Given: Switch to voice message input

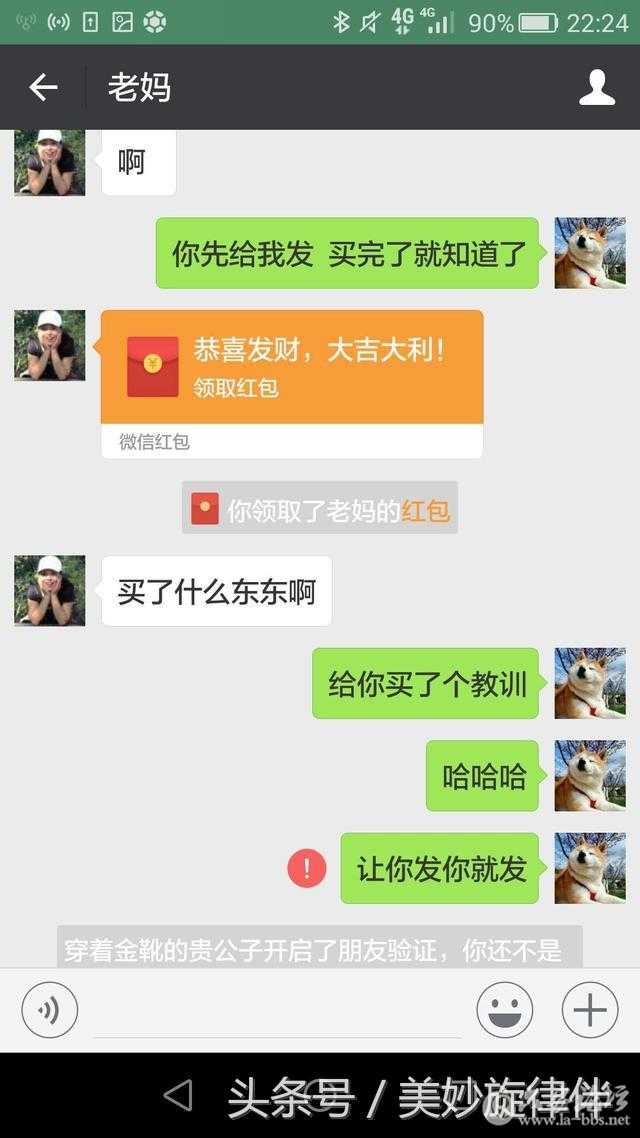Looking at the screenshot, I should pyautogui.click(x=49, y=1010).
